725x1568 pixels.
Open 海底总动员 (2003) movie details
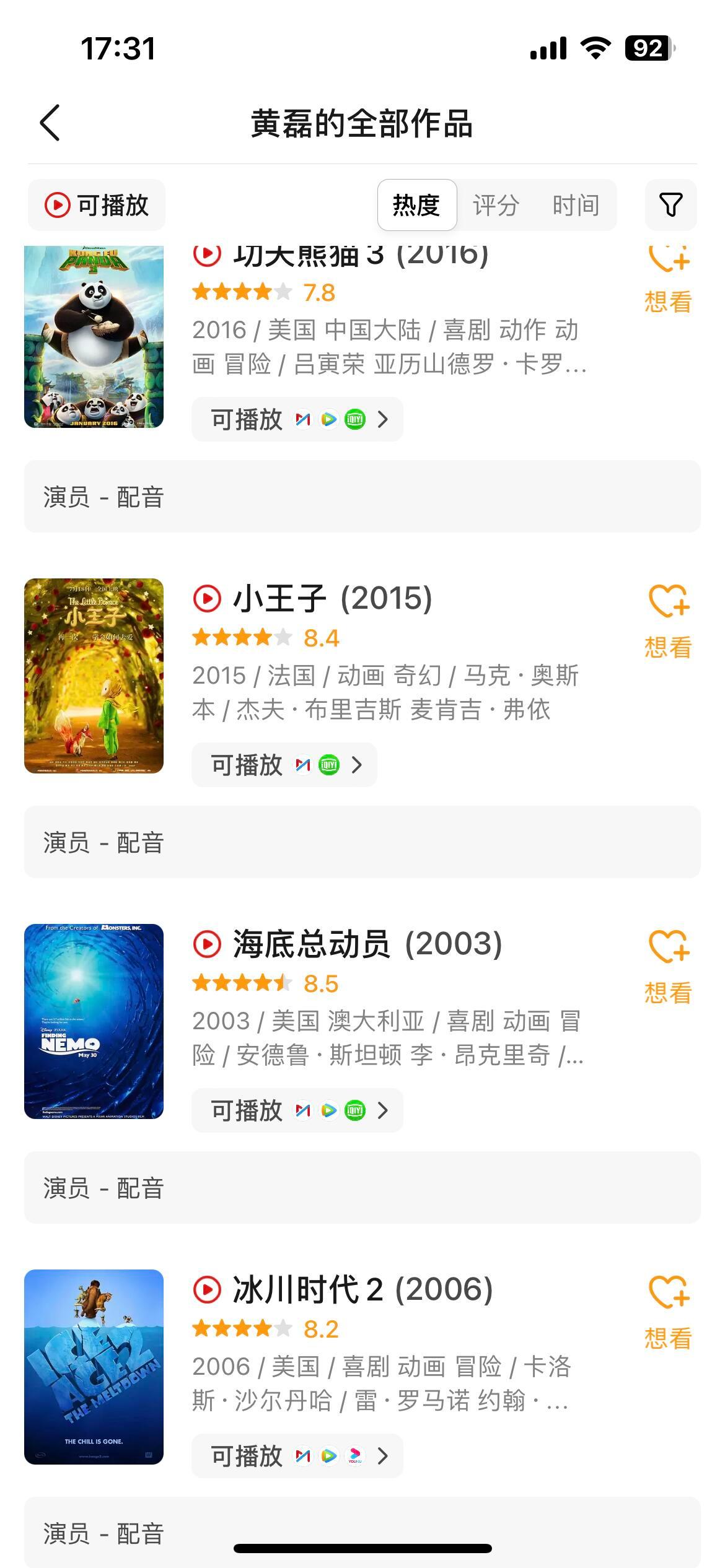click(367, 944)
